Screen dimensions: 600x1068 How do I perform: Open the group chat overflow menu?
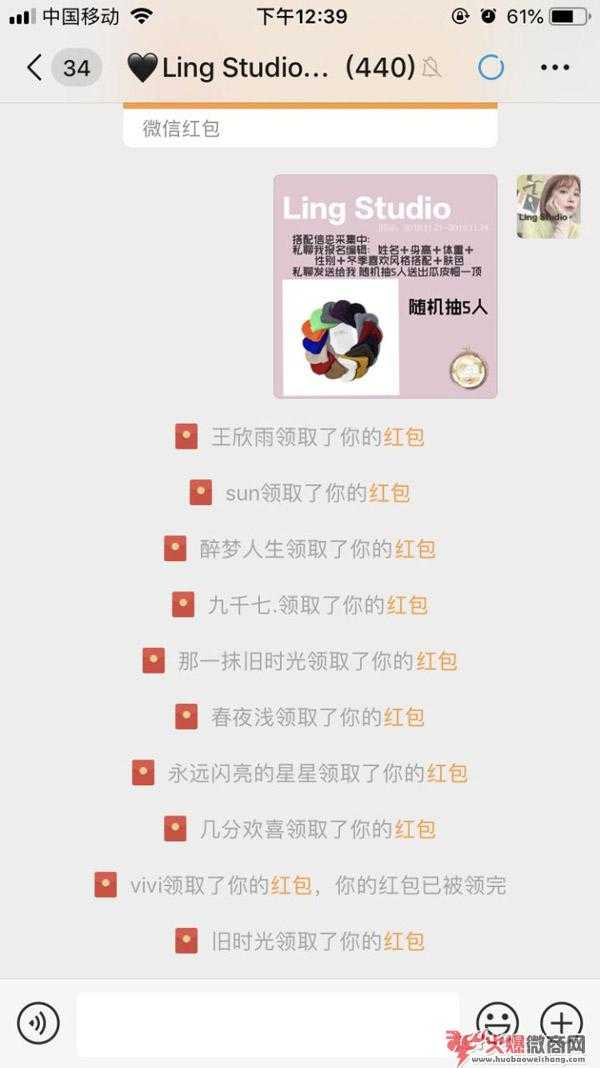click(554, 68)
